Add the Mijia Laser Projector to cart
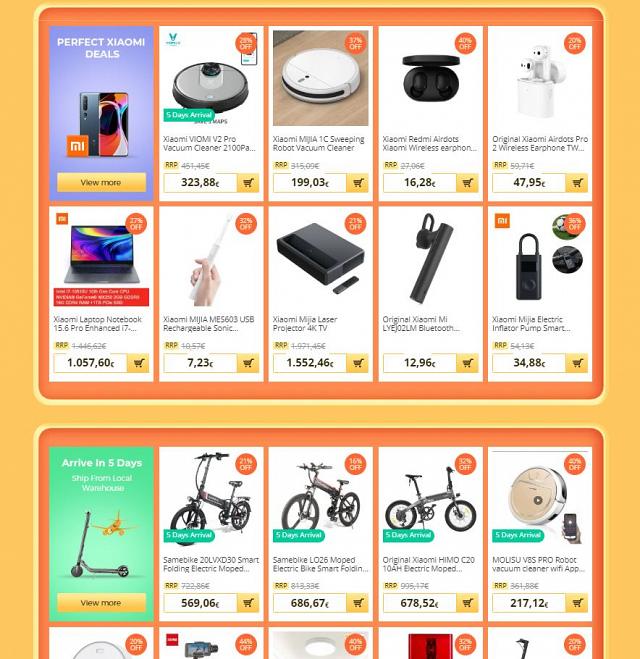This screenshot has width=640, height=659. pyautogui.click(x=357, y=363)
